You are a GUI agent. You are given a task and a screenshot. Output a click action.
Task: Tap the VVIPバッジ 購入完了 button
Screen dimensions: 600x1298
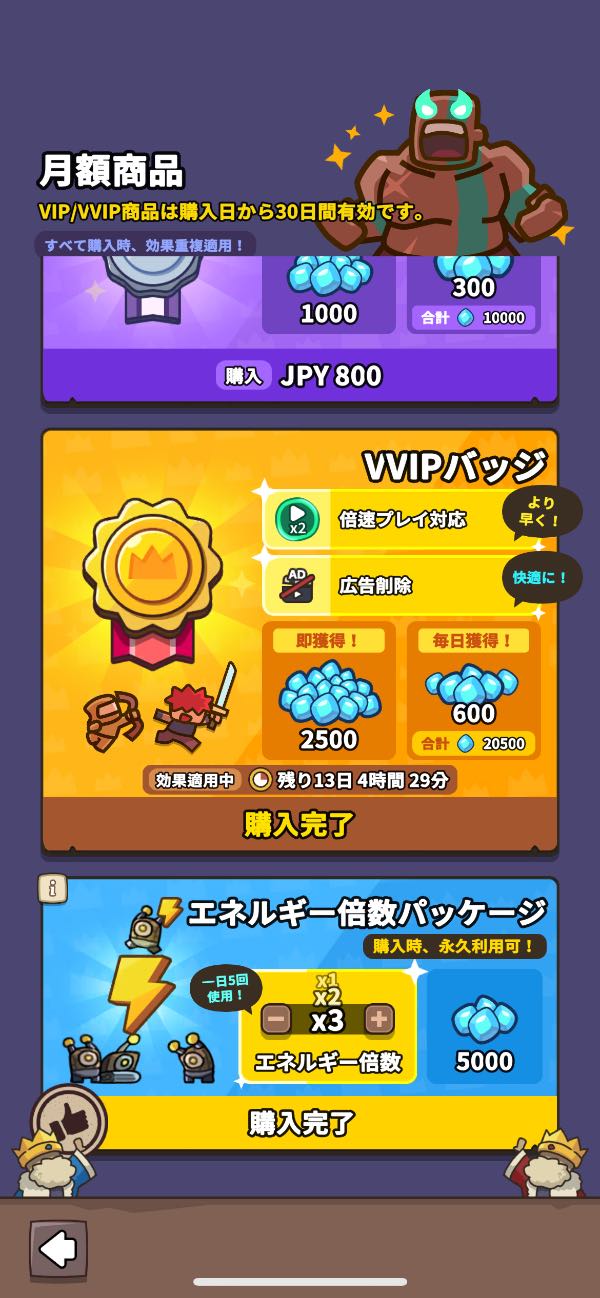300,824
